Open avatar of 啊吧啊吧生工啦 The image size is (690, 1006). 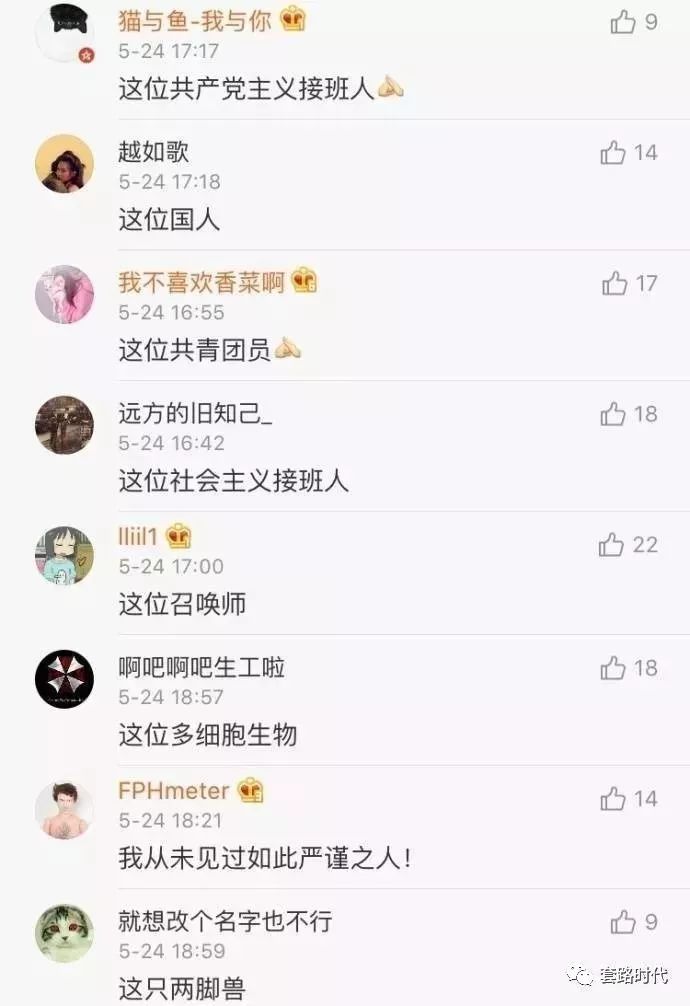click(64, 679)
